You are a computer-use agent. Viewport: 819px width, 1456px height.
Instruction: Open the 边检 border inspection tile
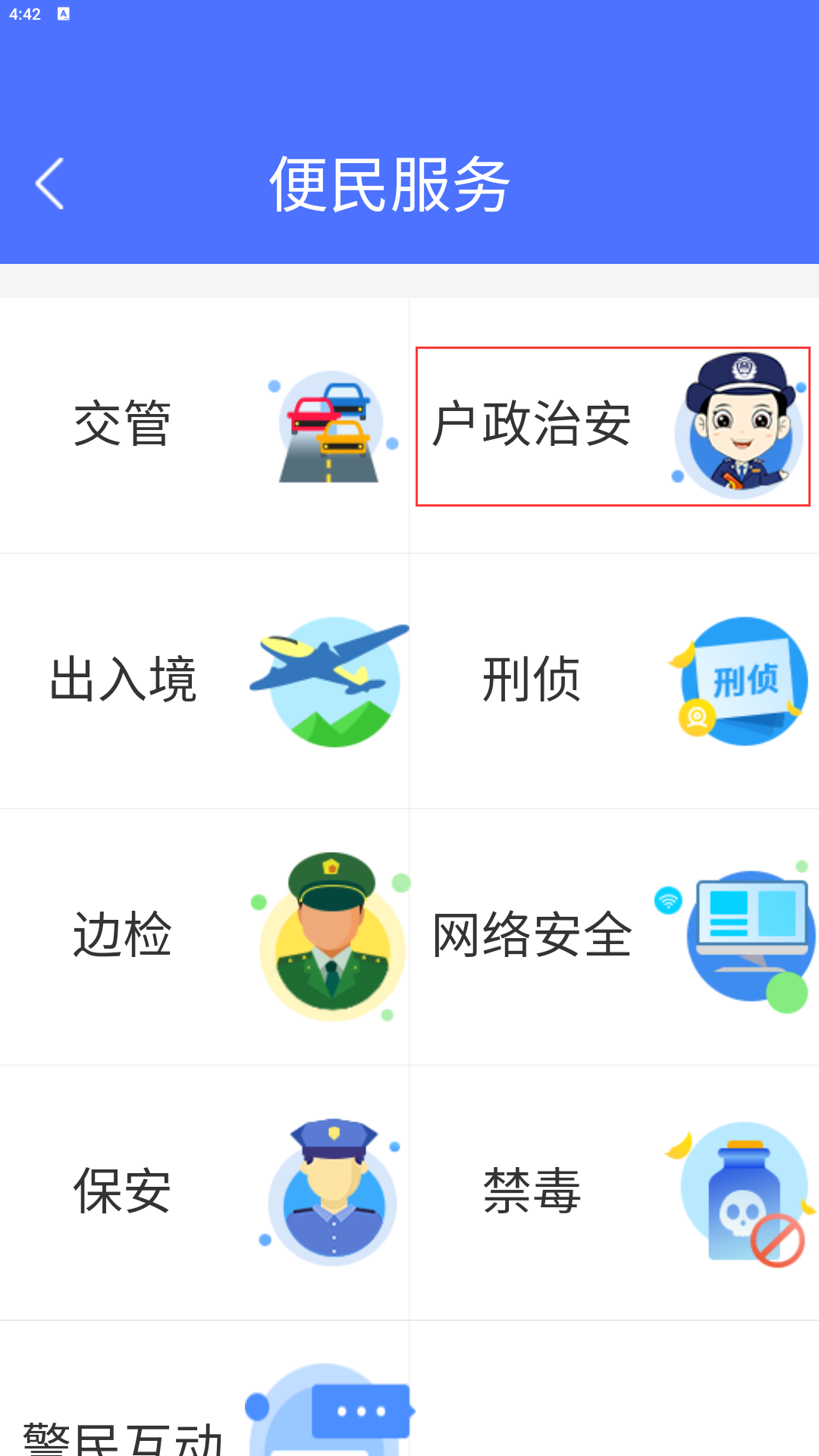[x=205, y=936]
